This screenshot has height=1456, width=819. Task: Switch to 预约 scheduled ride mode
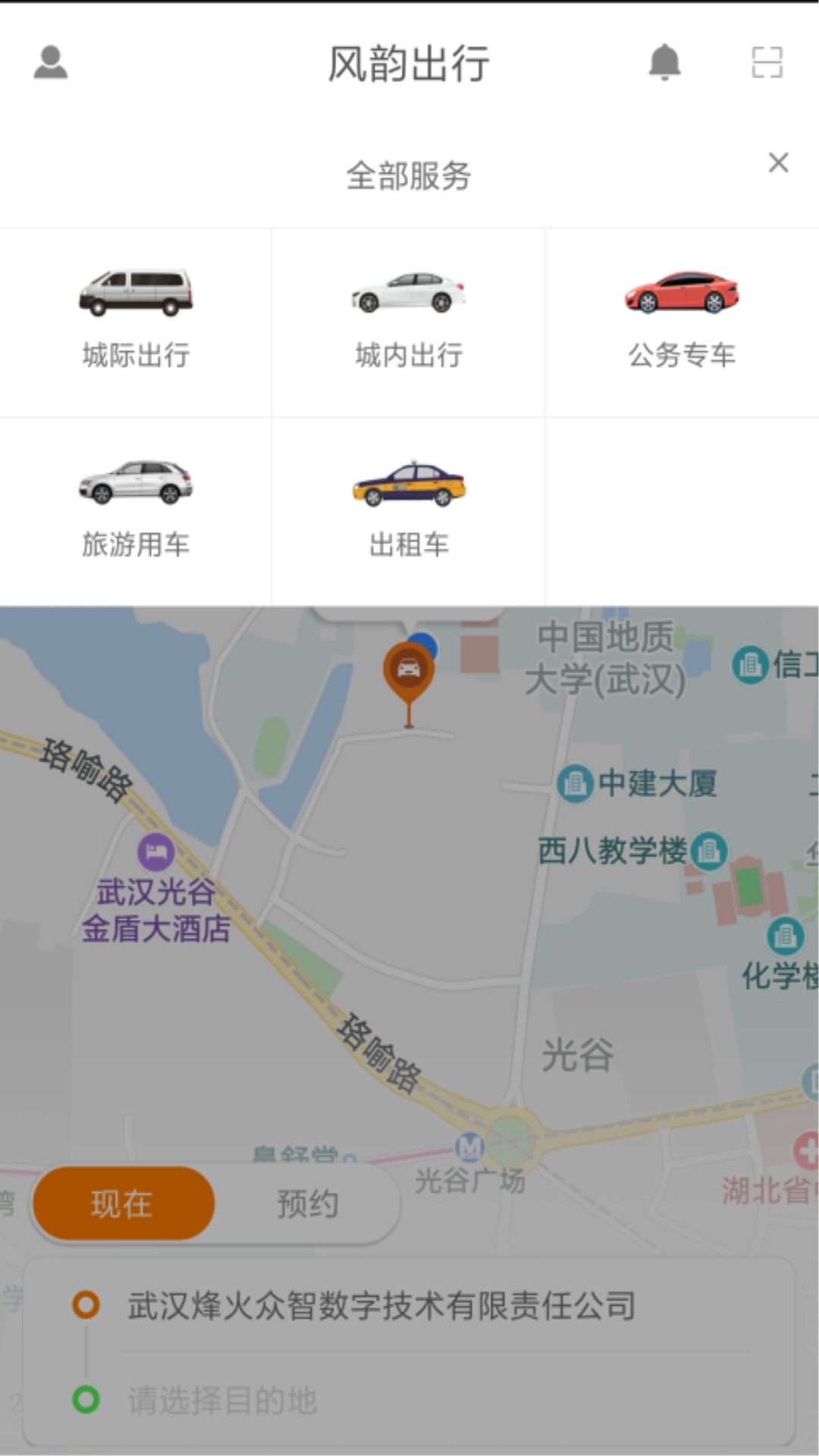click(x=306, y=1203)
